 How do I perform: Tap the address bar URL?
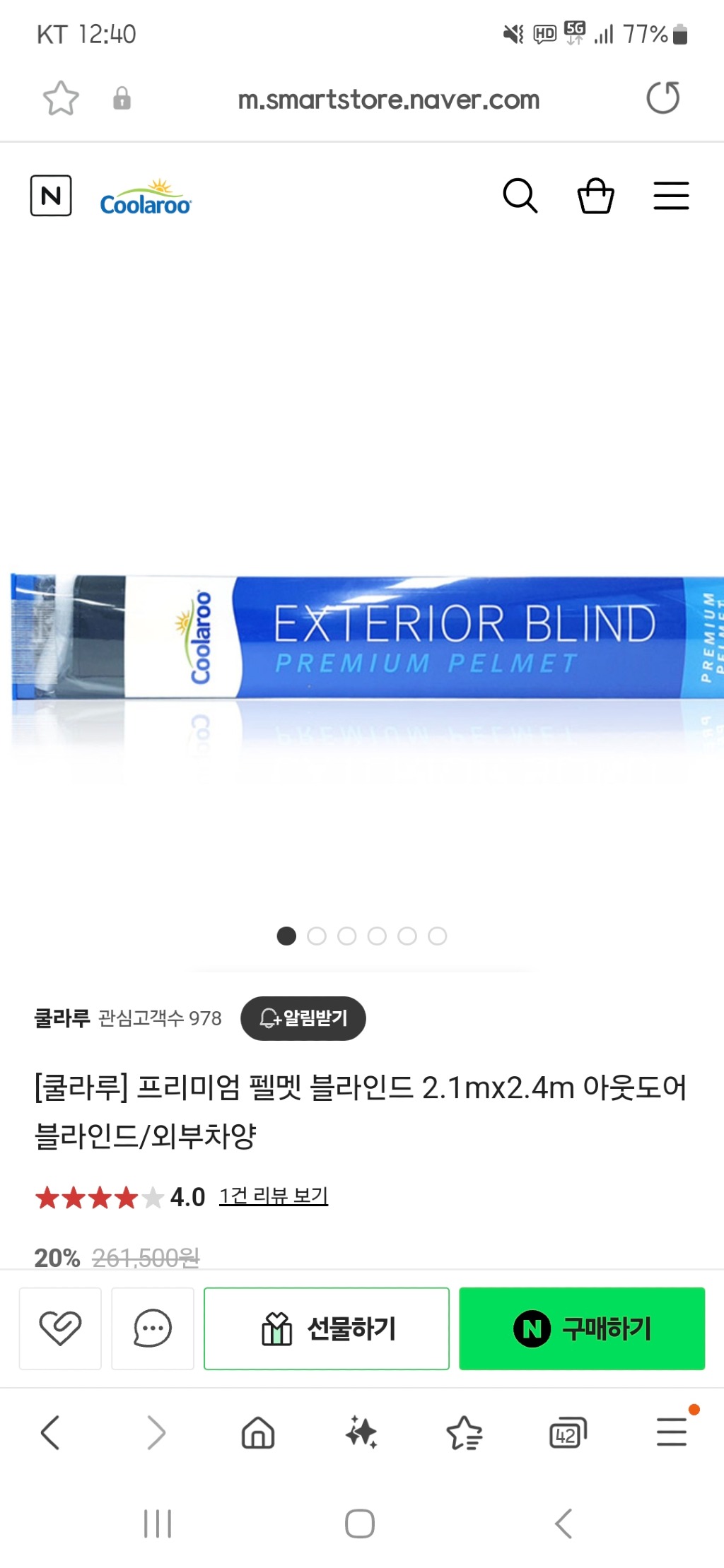tap(388, 100)
